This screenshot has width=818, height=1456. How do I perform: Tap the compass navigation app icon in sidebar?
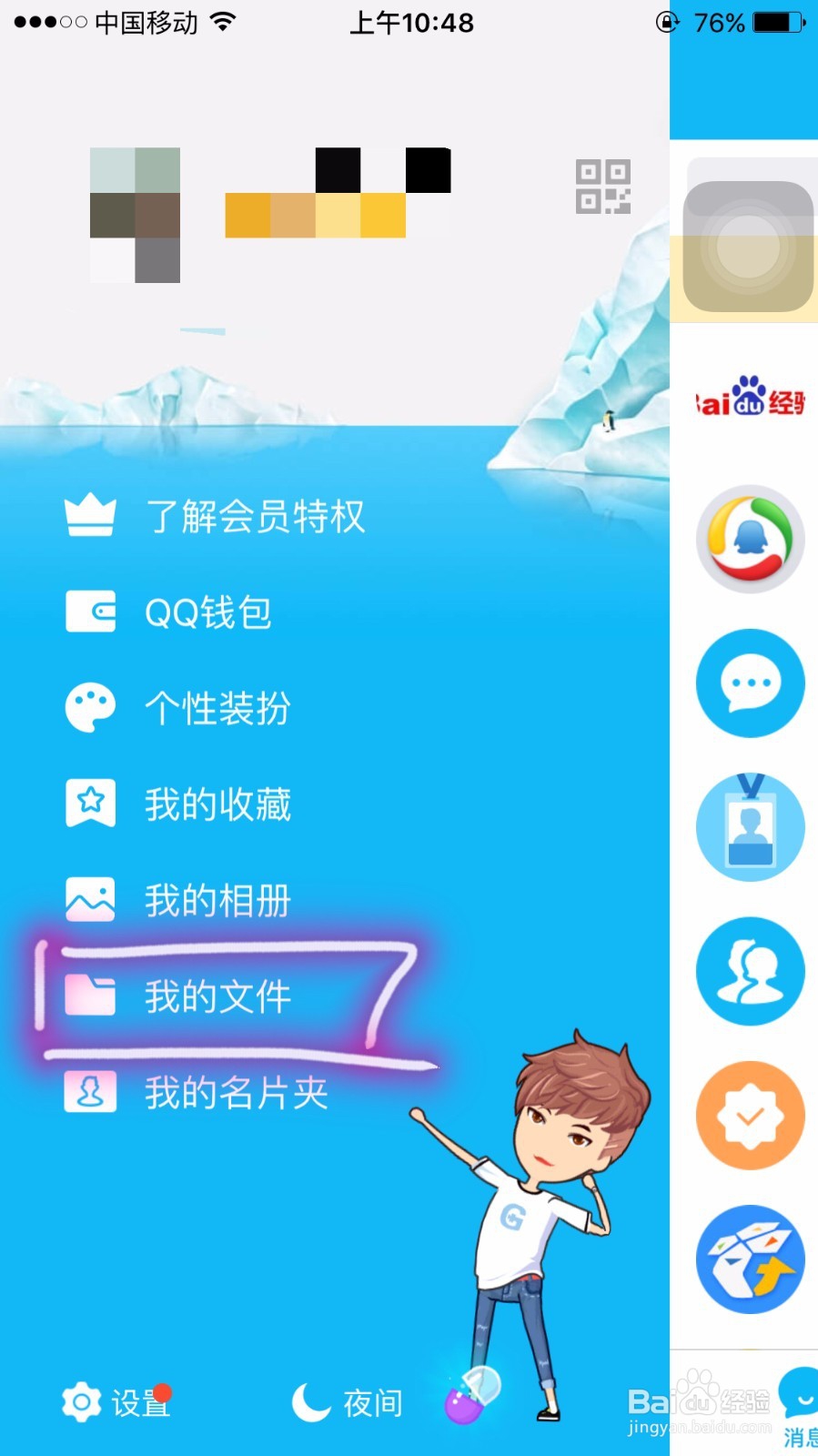coord(750,1259)
